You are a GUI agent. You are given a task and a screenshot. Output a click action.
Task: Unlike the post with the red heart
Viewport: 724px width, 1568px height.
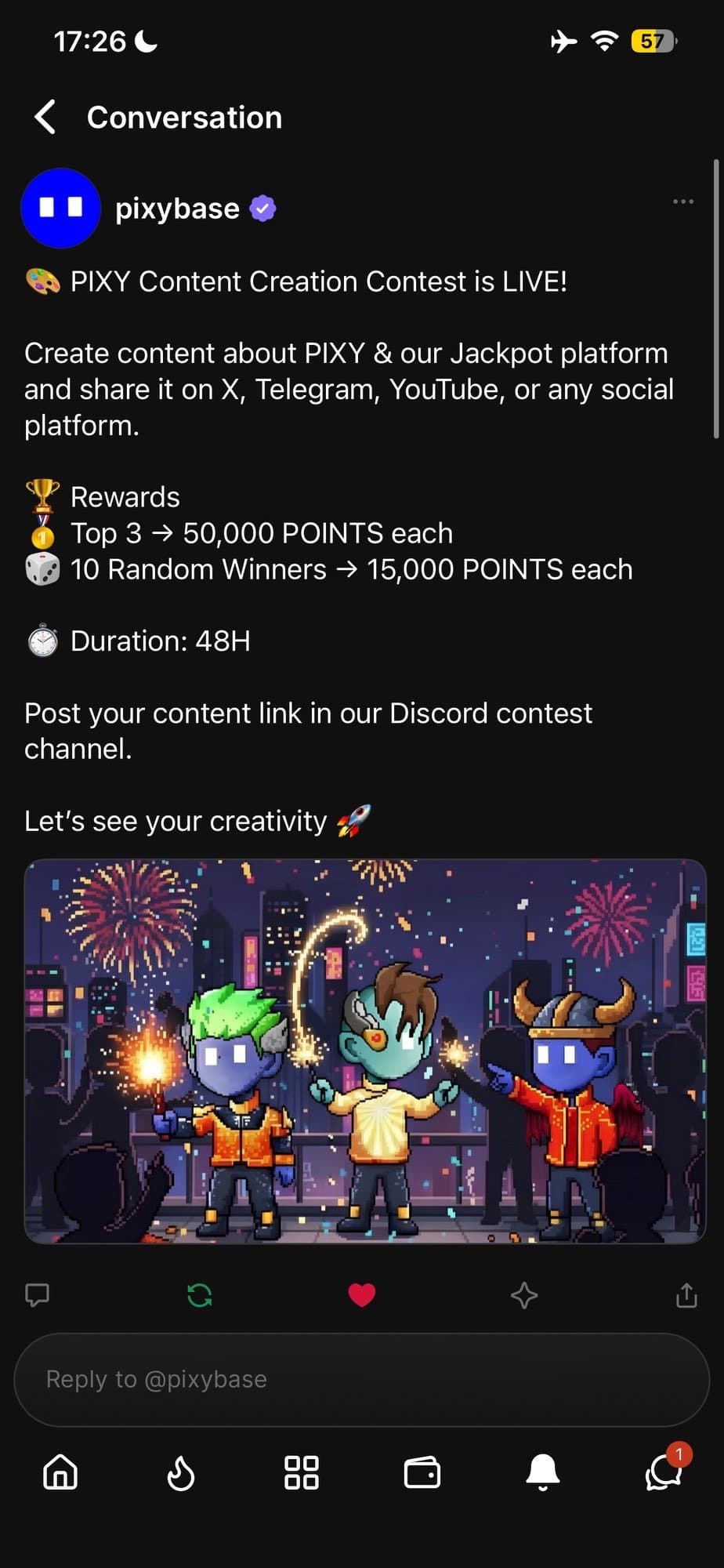361,1295
